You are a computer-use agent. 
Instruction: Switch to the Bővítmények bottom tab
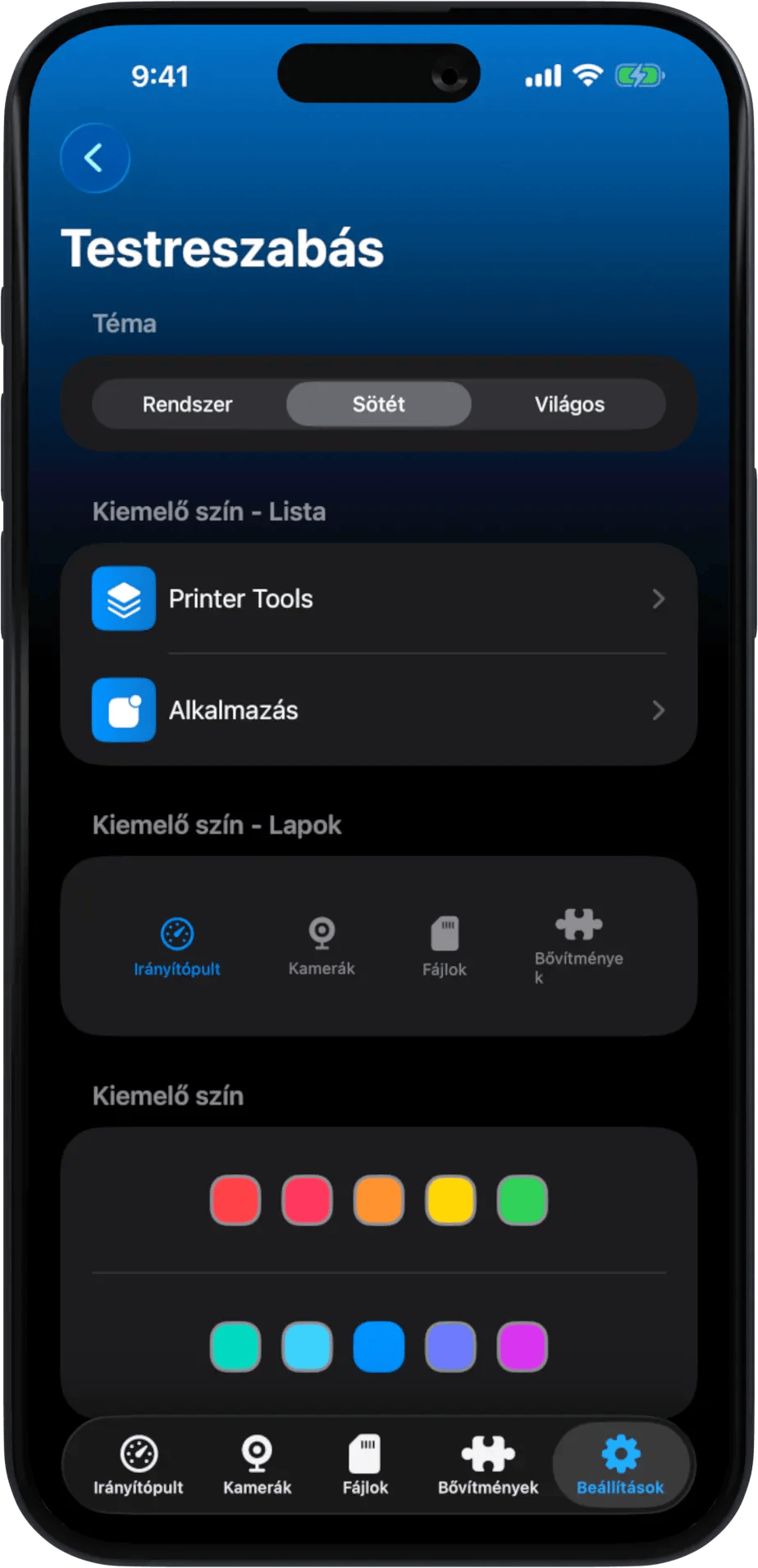pyautogui.click(x=488, y=1465)
